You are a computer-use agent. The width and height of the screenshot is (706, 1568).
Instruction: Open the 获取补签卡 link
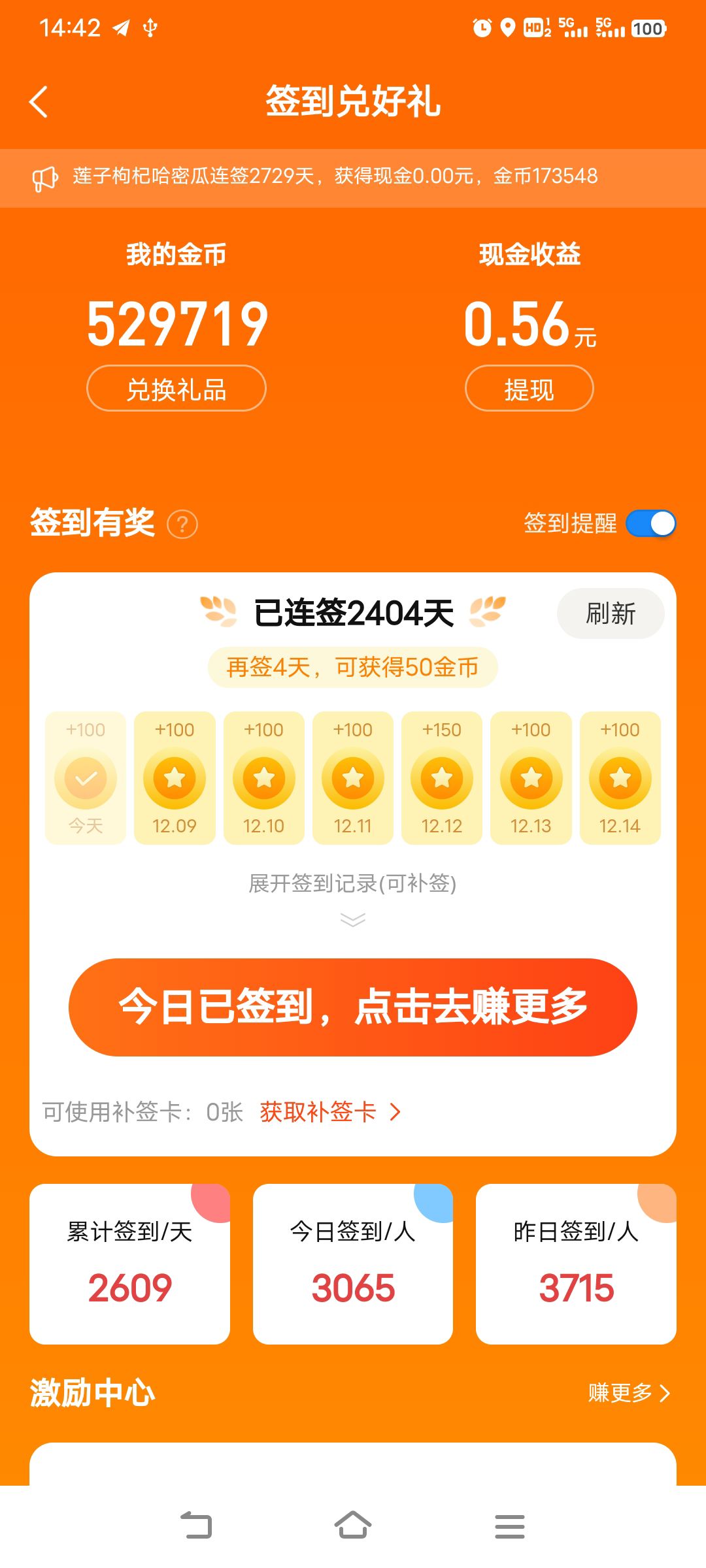(x=330, y=1111)
